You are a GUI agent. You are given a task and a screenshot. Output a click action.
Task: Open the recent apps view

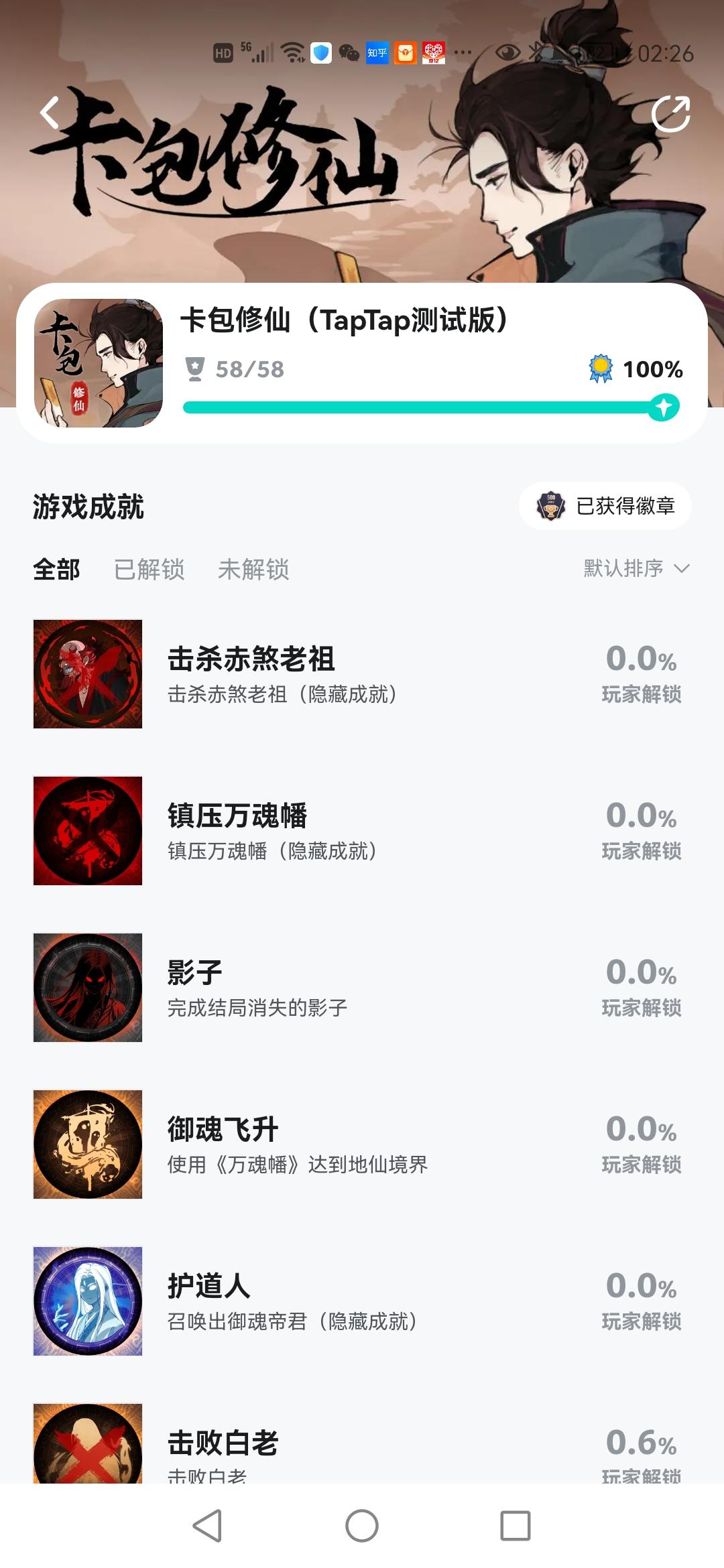[516, 1526]
